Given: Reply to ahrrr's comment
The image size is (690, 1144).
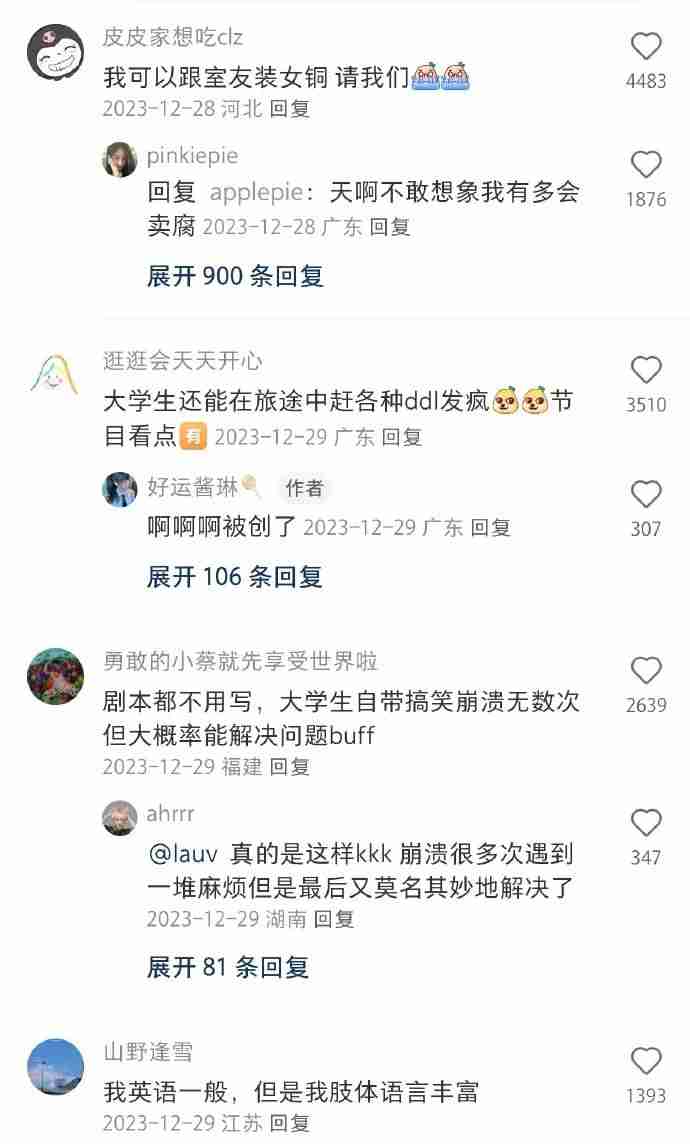Looking at the screenshot, I should tap(334, 919).
